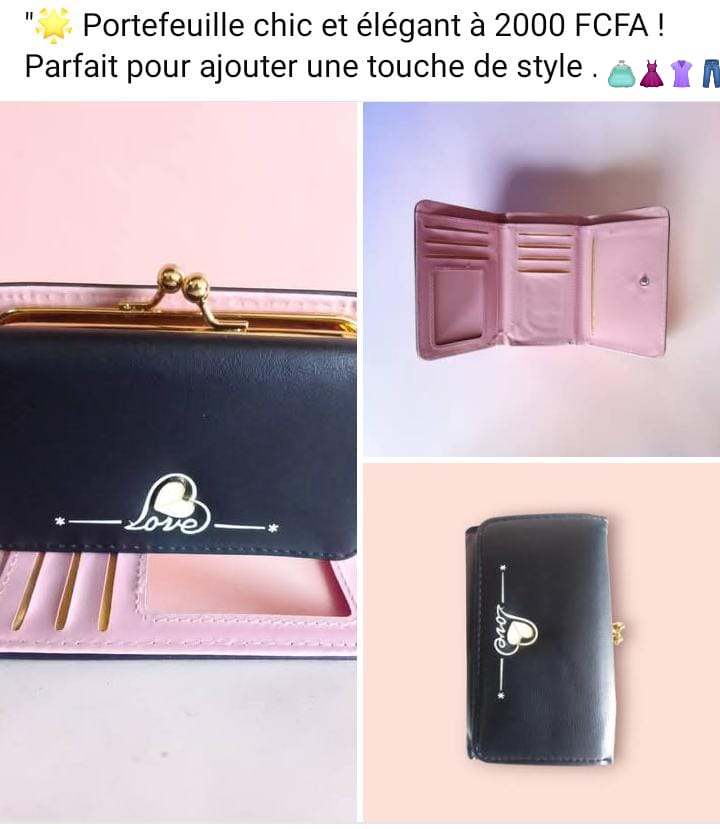This screenshot has width=720, height=829.
Task: View the photo of the open pink wallet interior
Action: click(x=541, y=279)
